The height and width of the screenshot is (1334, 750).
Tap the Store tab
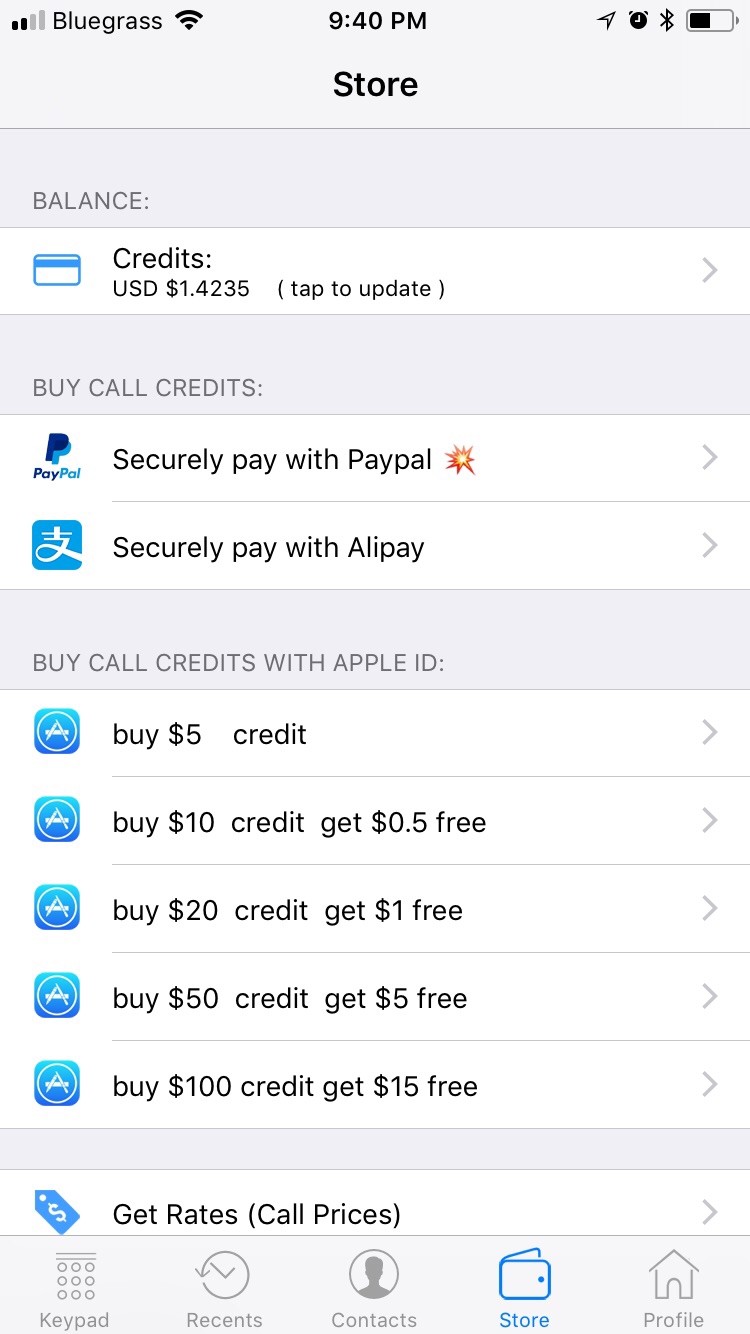(x=524, y=1288)
